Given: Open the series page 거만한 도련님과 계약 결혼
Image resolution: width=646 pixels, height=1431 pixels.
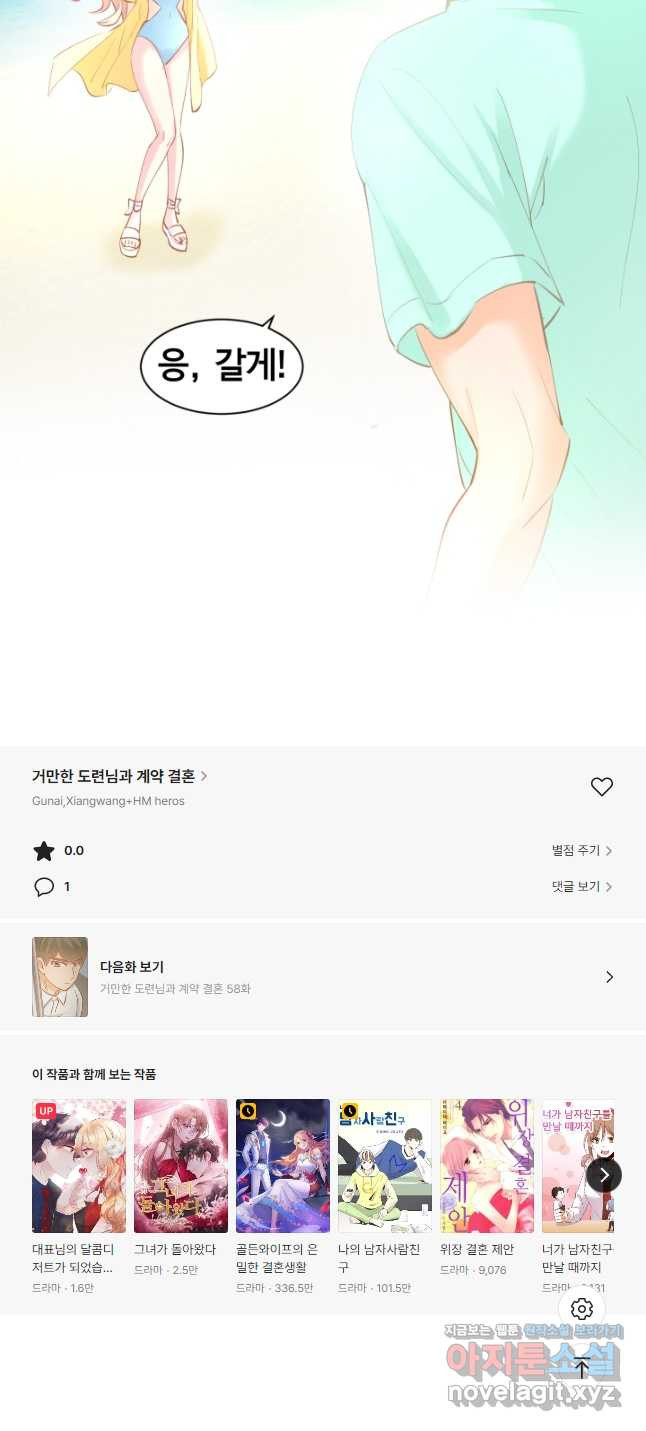Looking at the screenshot, I should 119,776.
